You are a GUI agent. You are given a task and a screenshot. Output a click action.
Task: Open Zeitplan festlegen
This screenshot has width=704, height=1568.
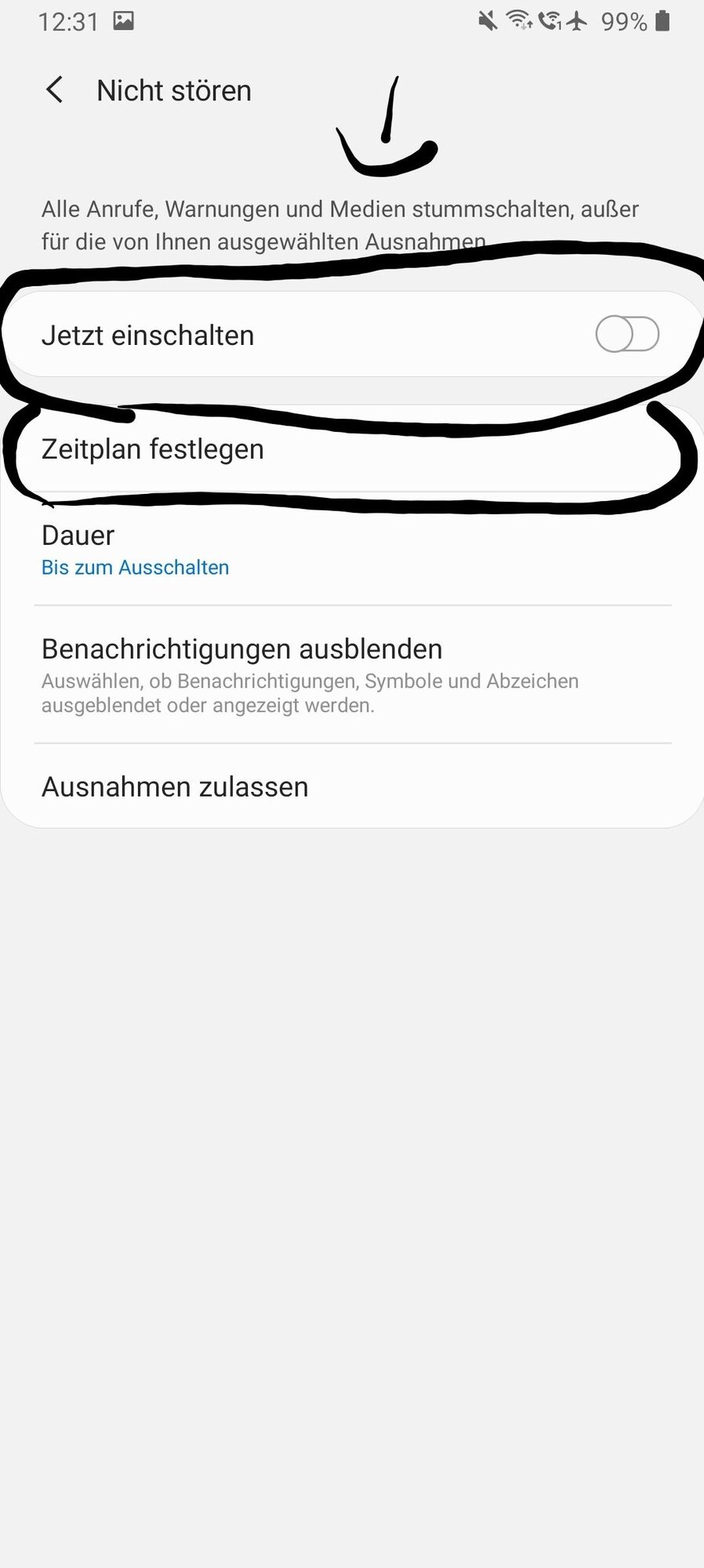click(153, 449)
